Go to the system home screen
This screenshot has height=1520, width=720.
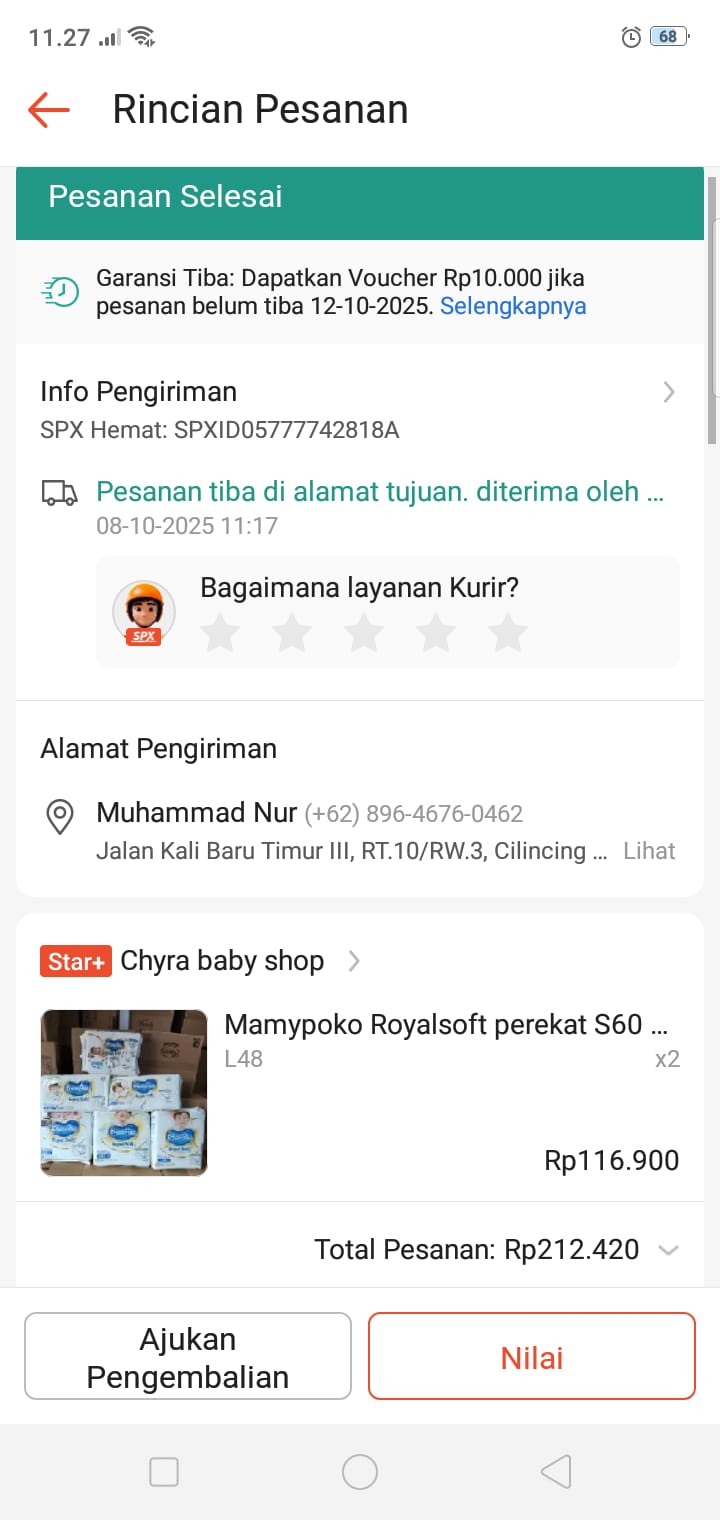point(360,1471)
